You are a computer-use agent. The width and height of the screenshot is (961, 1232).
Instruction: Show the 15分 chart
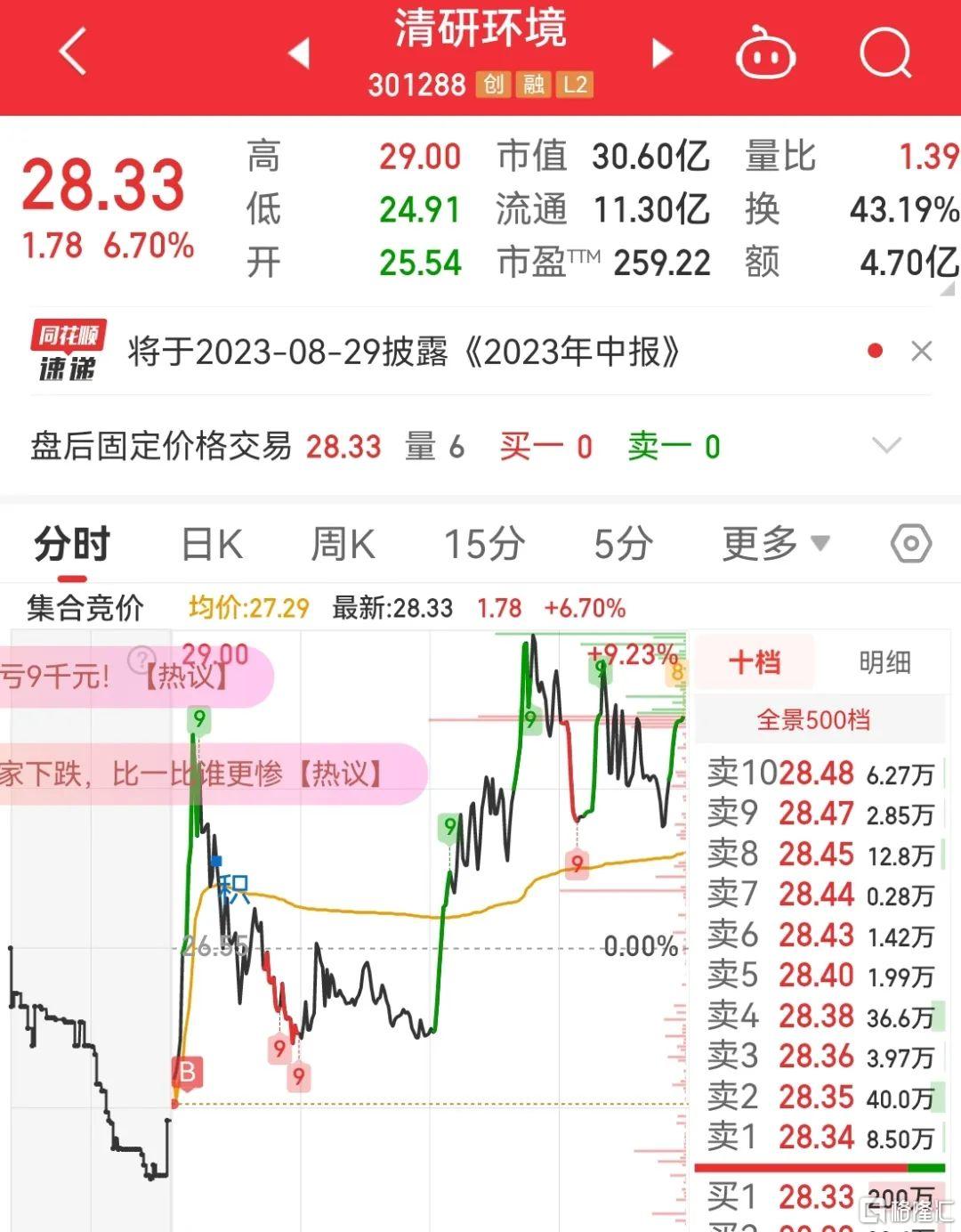[484, 545]
